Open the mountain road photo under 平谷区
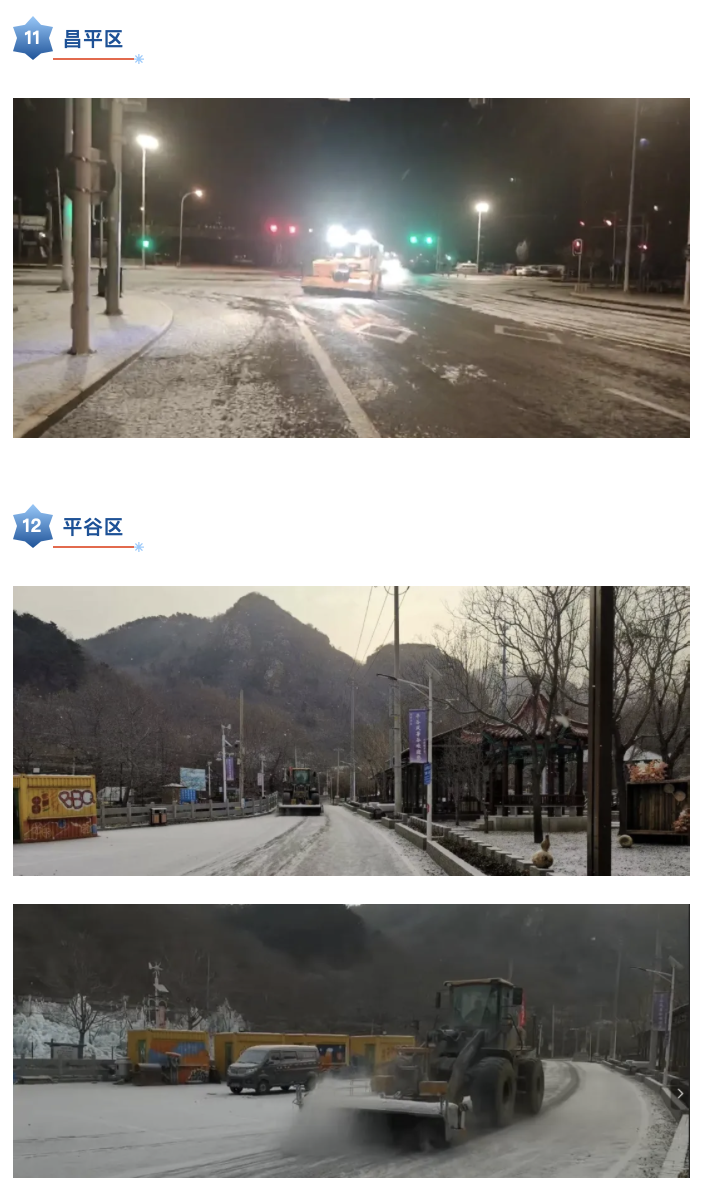This screenshot has height=1194, width=706. click(x=351, y=730)
